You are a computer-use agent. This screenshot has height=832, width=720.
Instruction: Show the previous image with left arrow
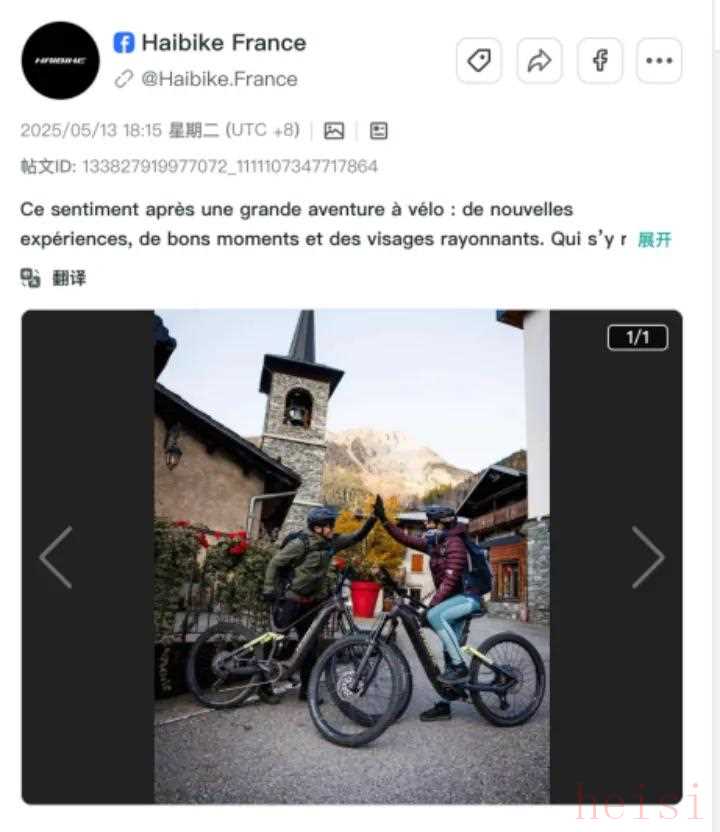[56, 557]
